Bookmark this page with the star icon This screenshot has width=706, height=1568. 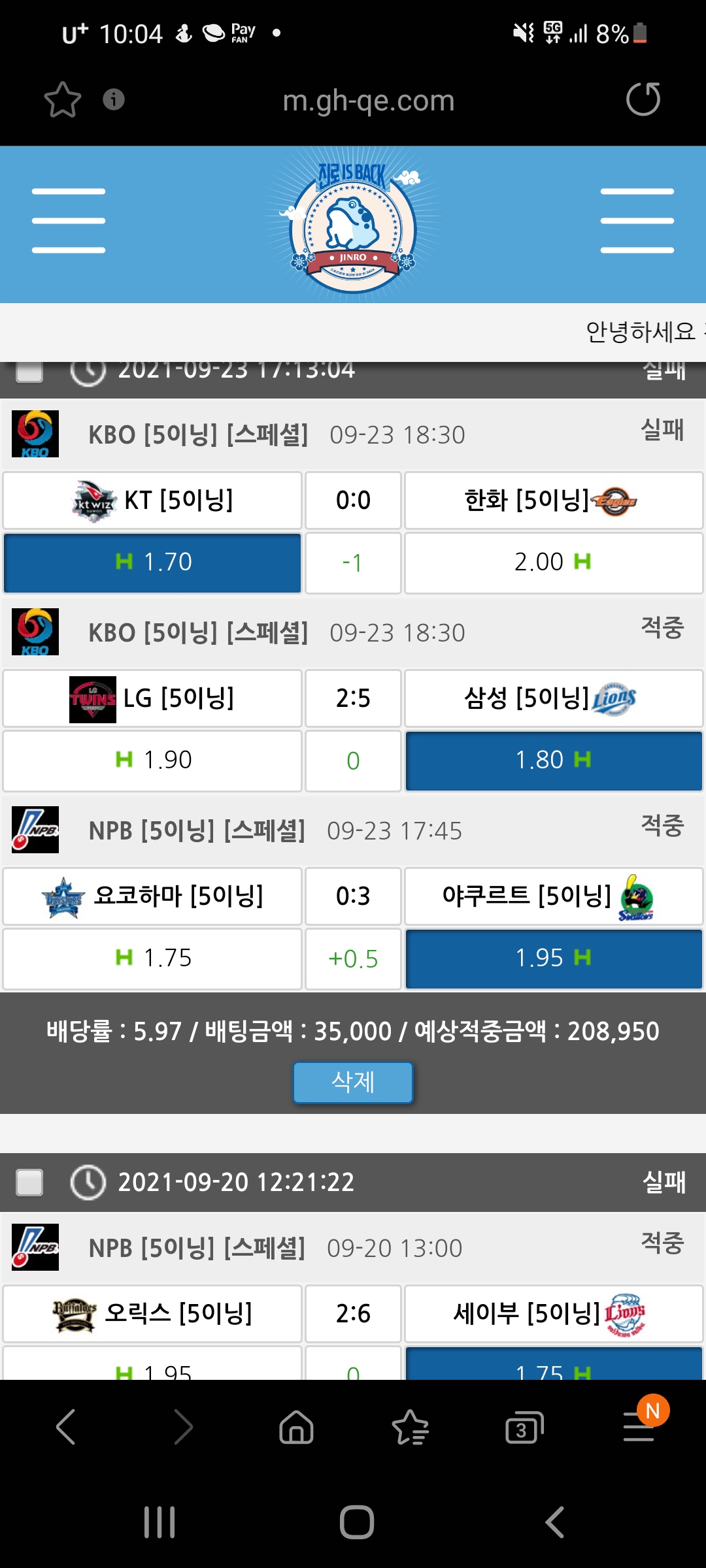(x=63, y=100)
